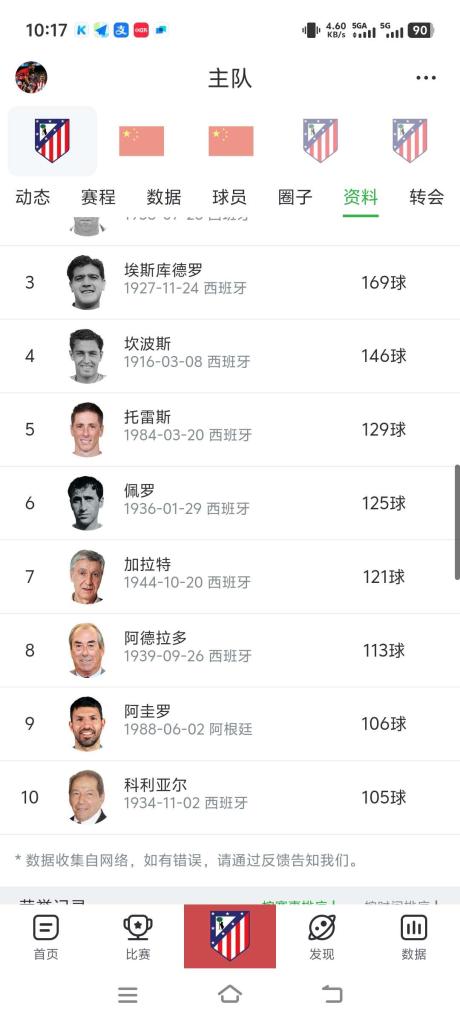The image size is (460, 1022).
Task: Open player 坎波斯 profile row
Action: pyautogui.click(x=230, y=356)
